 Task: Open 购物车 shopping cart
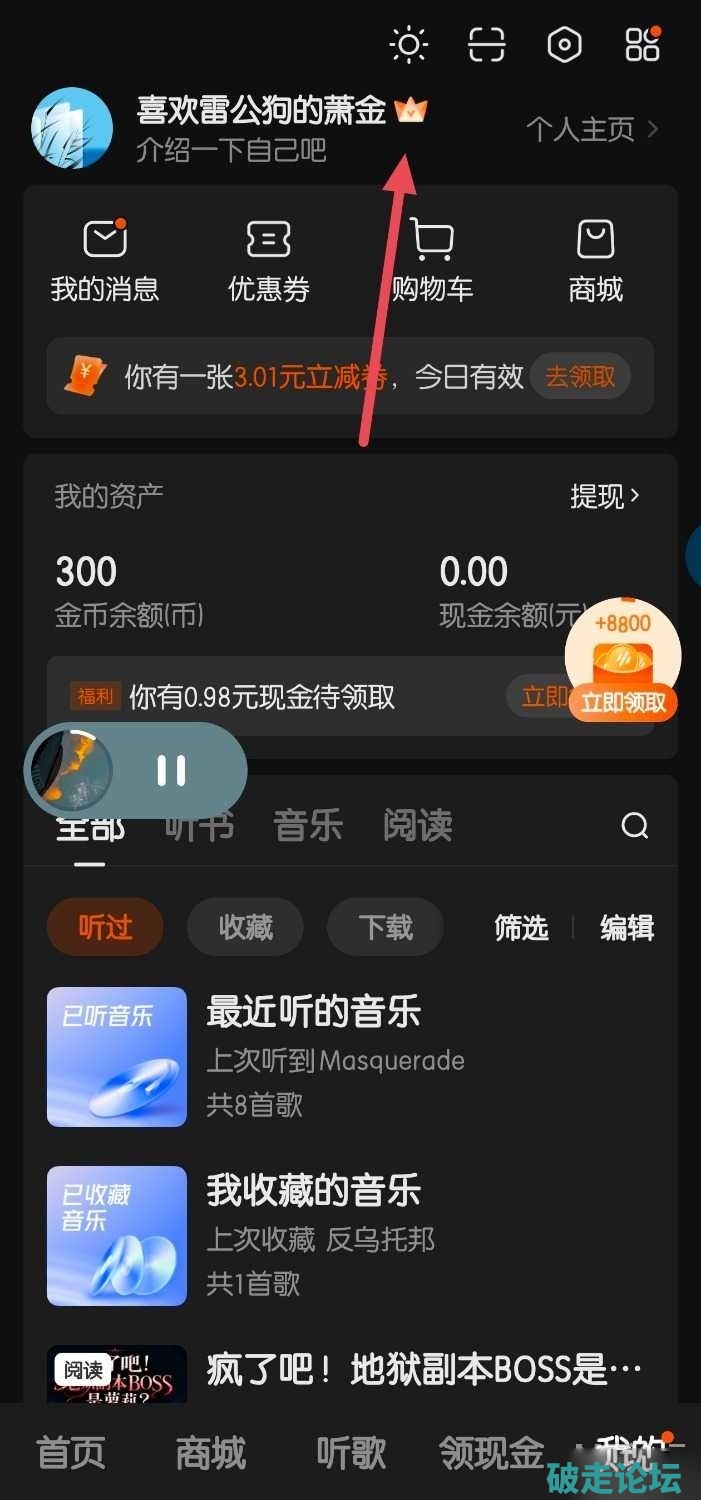[x=432, y=260]
